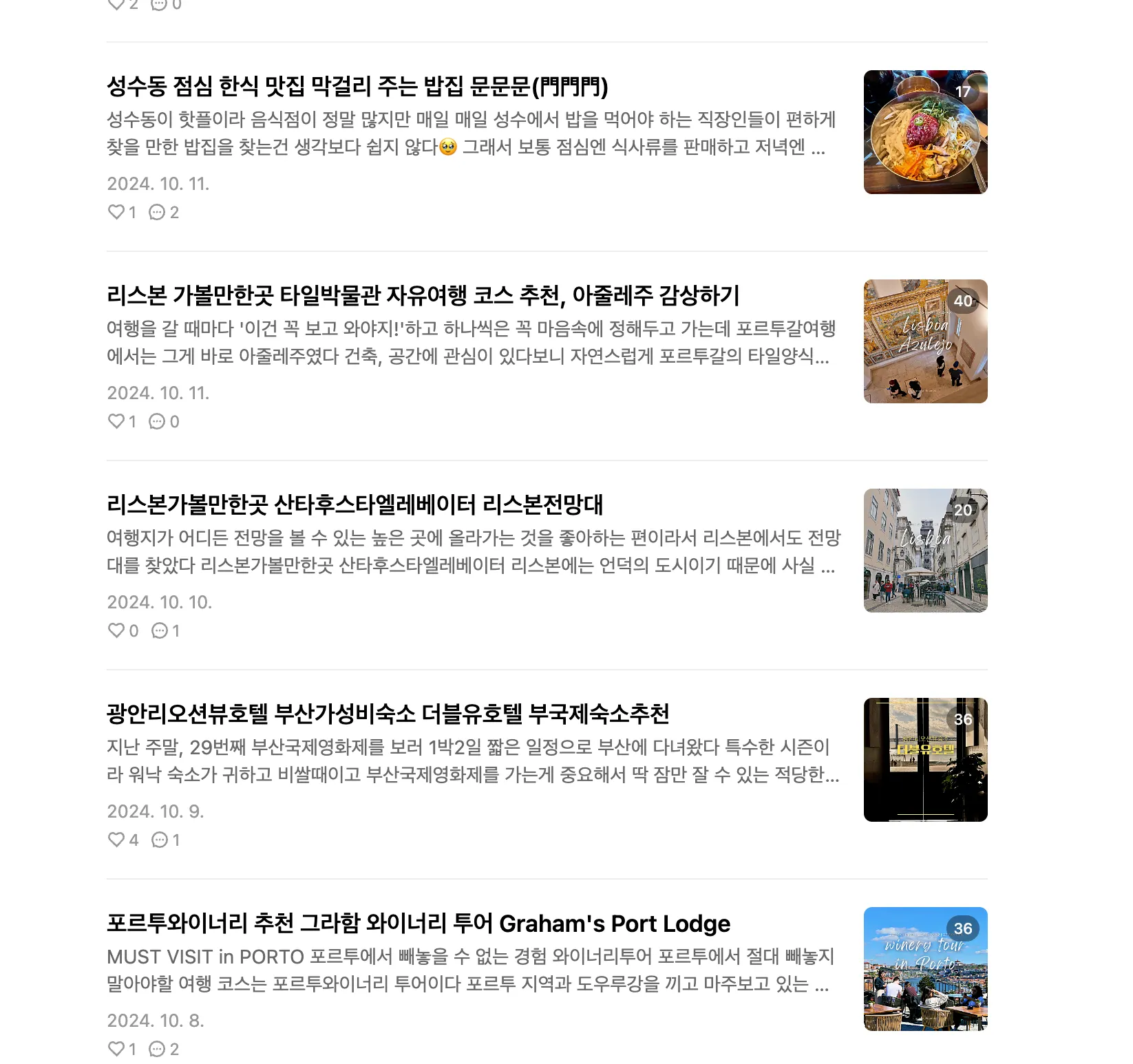Like the 광안리오션뷰호텔 post
This screenshot has width=1133, height=1064.
116,840
